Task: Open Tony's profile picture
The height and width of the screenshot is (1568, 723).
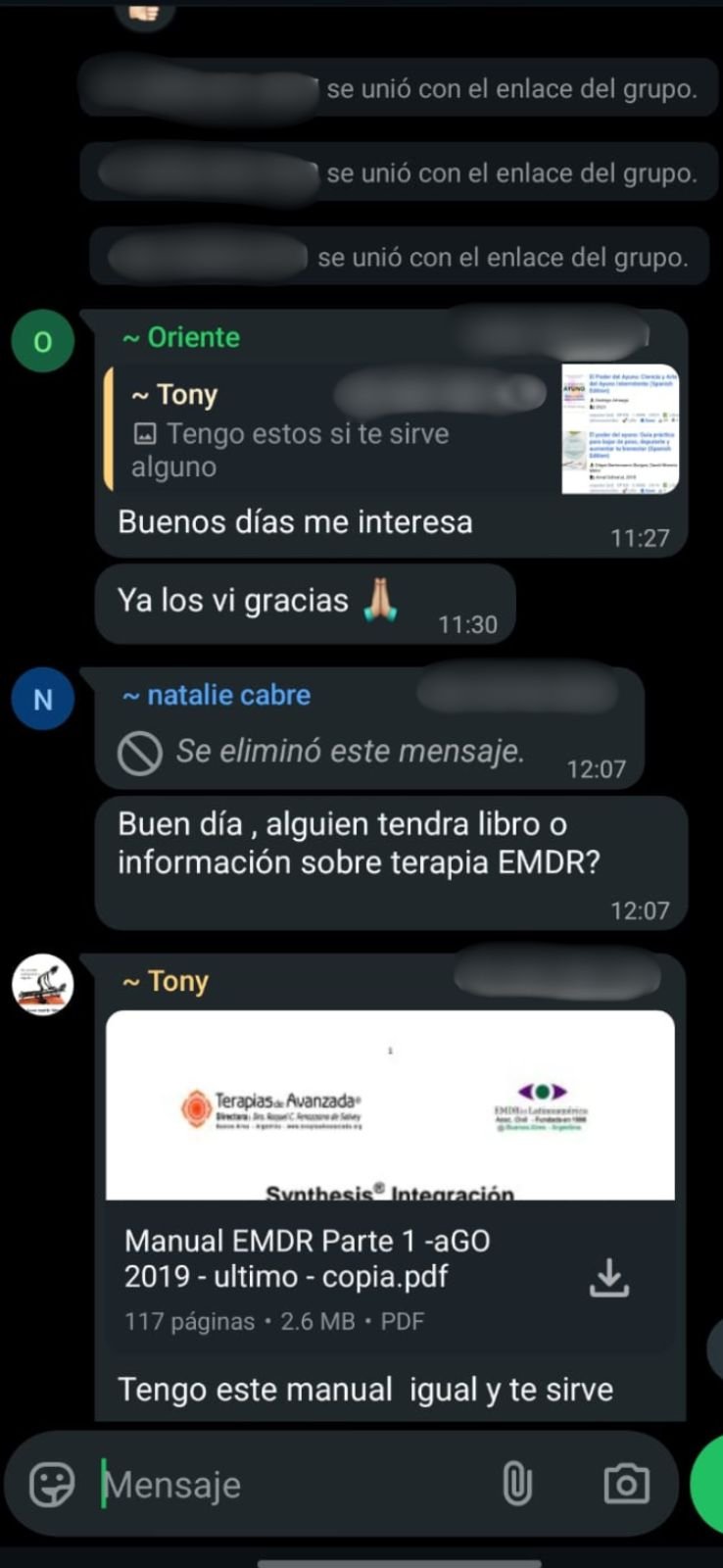Action: pos(42,984)
